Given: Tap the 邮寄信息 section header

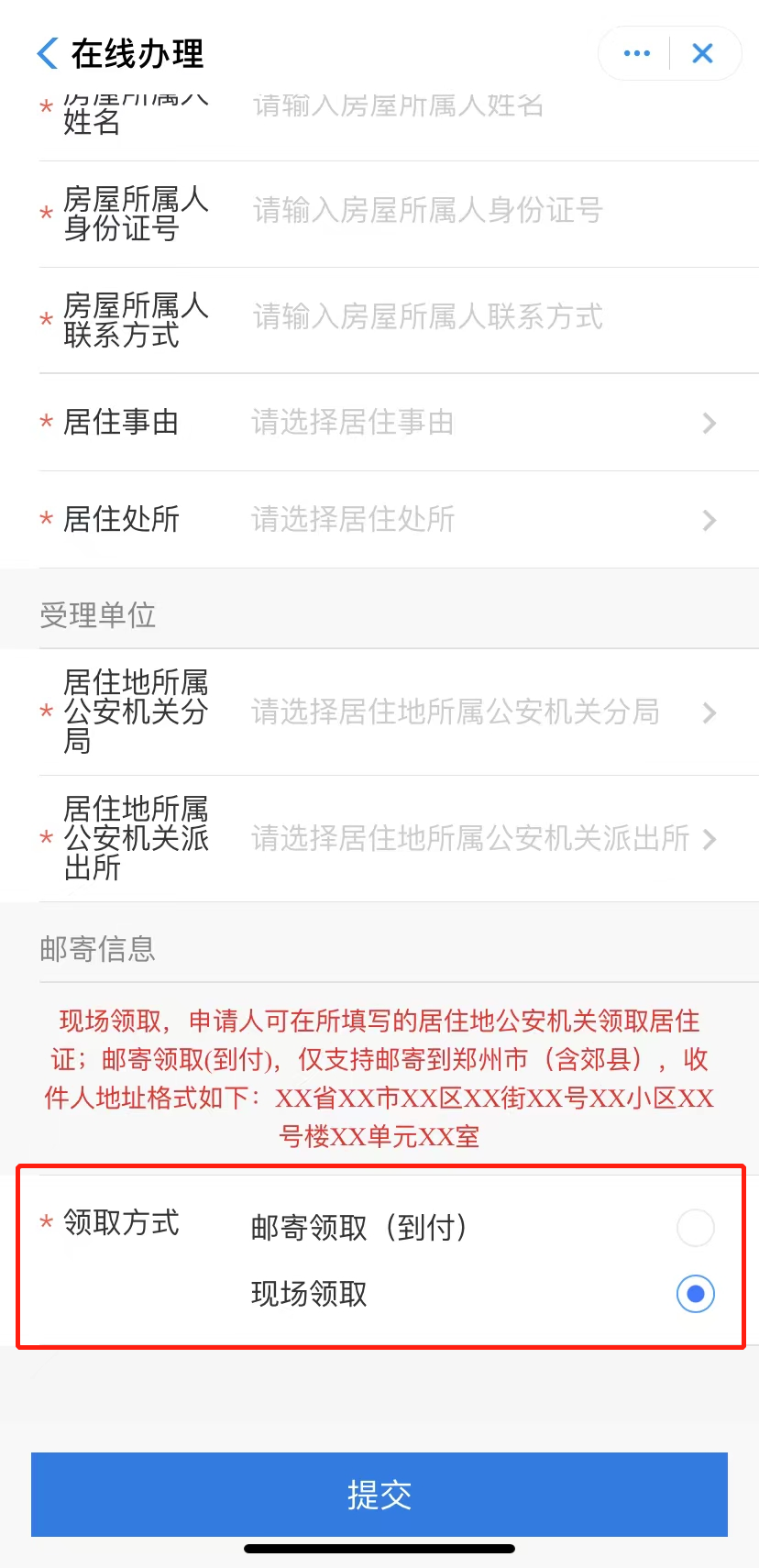Looking at the screenshot, I should click(97, 948).
